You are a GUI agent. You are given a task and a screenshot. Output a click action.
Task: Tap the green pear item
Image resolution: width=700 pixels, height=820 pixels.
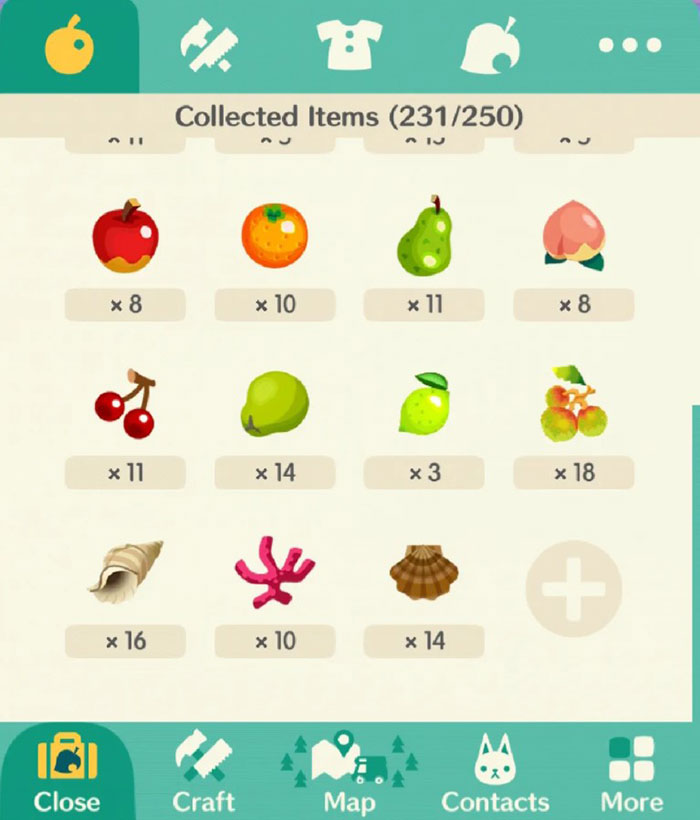[424, 237]
